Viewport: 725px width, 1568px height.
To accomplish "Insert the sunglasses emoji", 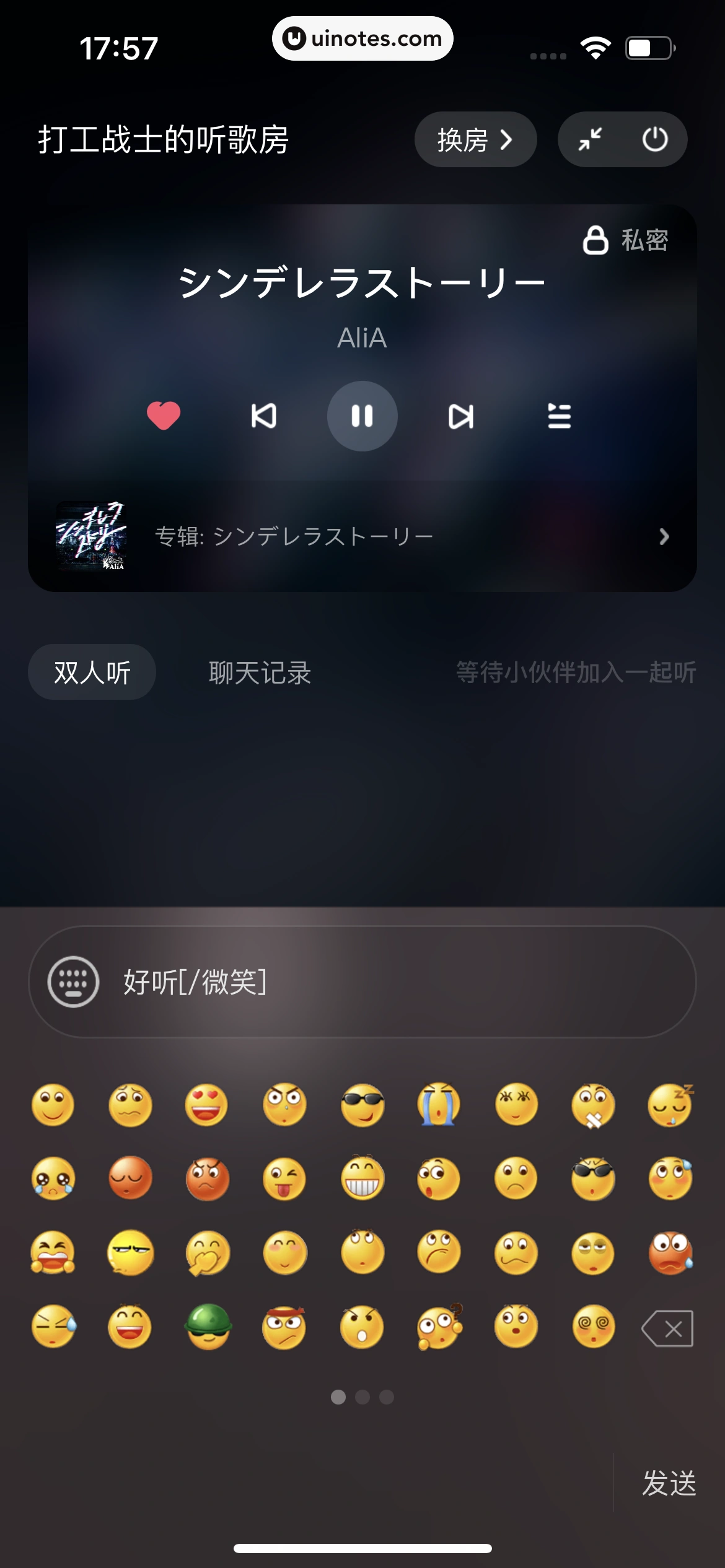I will (x=362, y=1105).
